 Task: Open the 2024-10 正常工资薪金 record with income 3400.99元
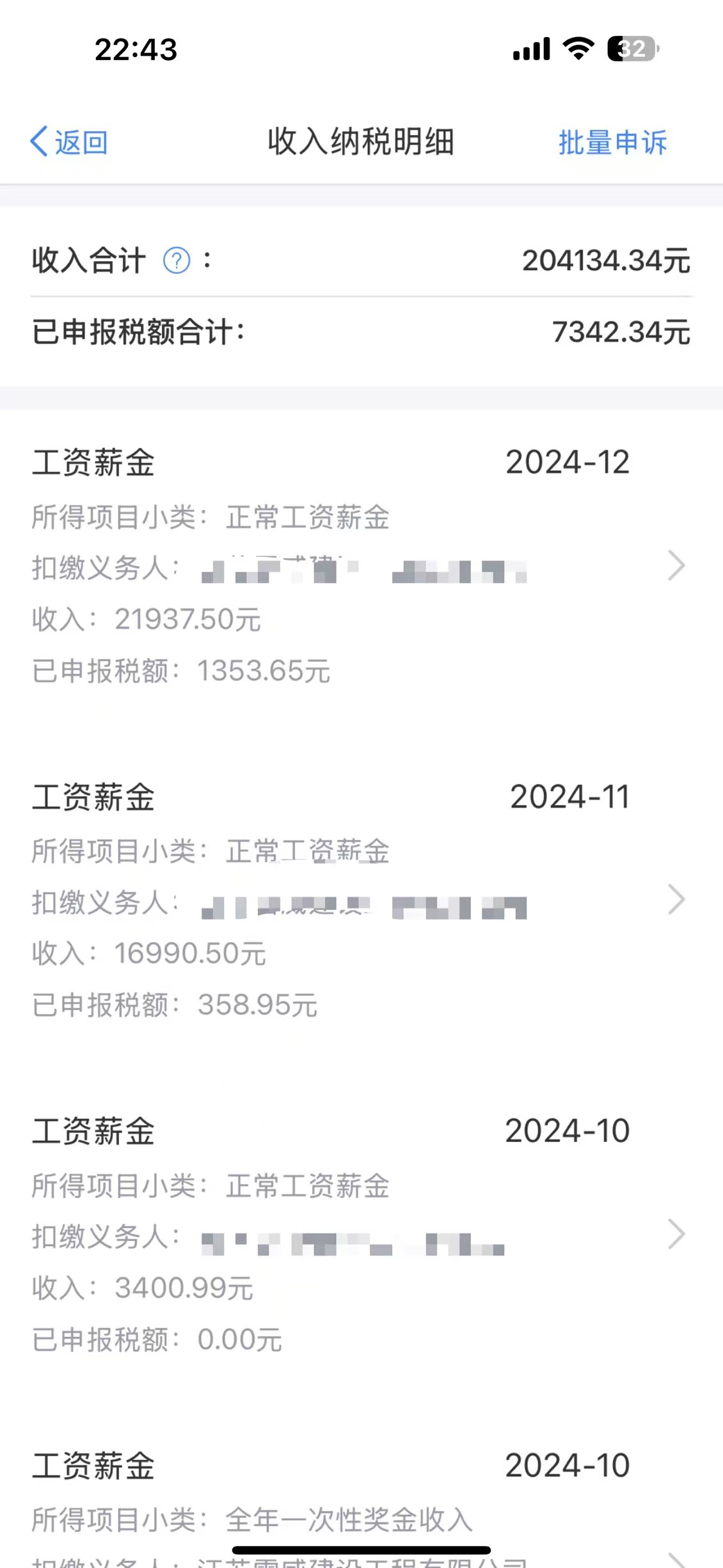(x=361, y=1235)
